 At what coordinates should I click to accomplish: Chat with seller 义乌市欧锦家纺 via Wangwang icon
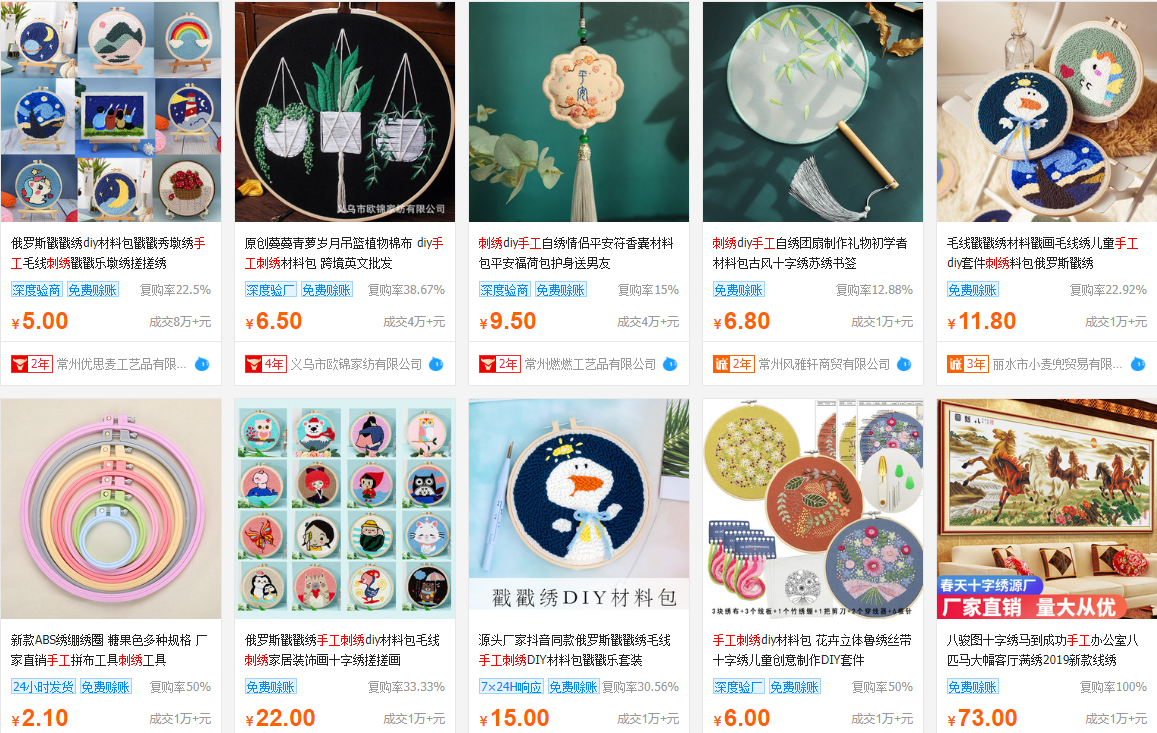pyautogui.click(x=436, y=364)
